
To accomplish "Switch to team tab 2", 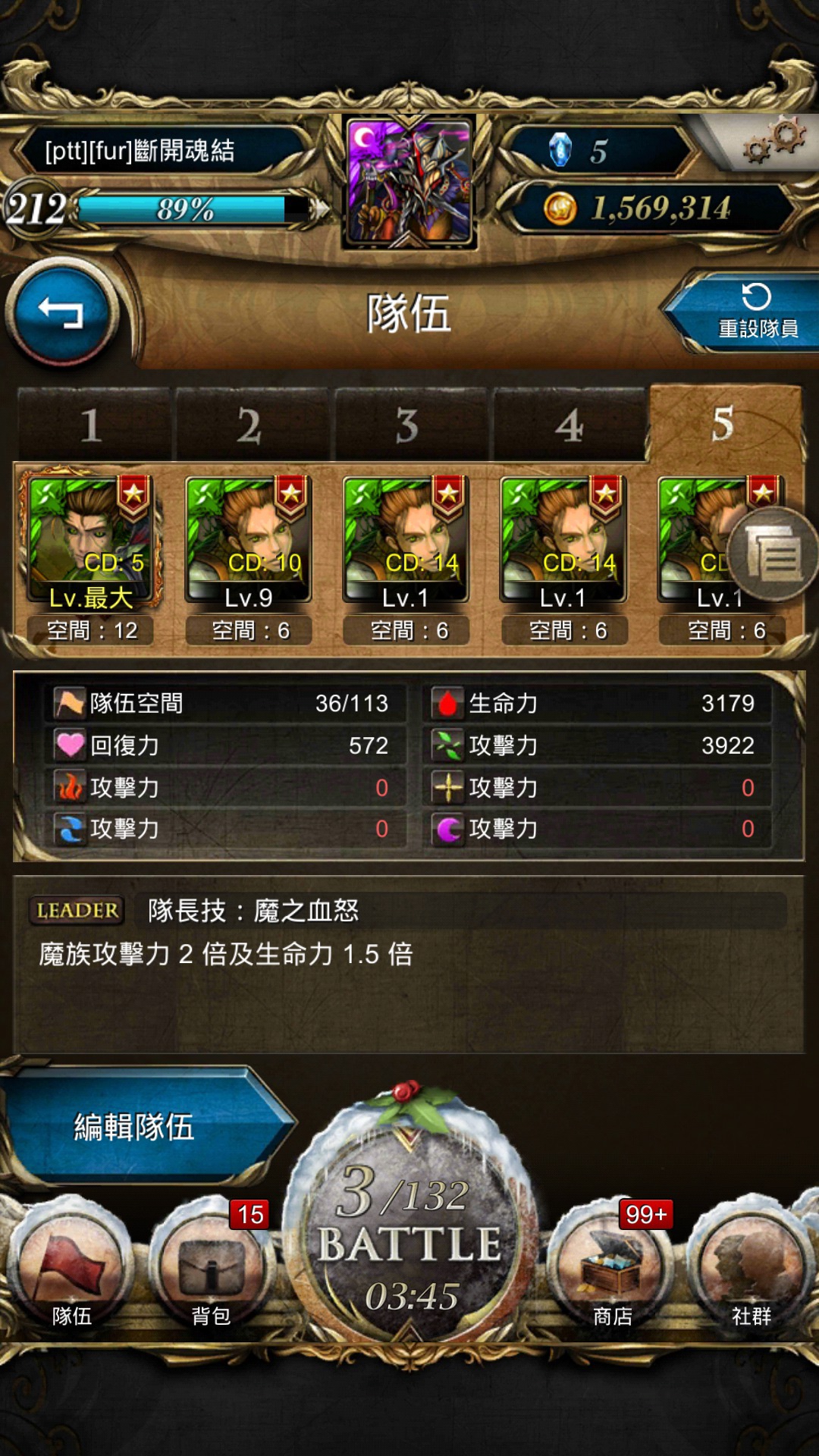I will point(251,425).
